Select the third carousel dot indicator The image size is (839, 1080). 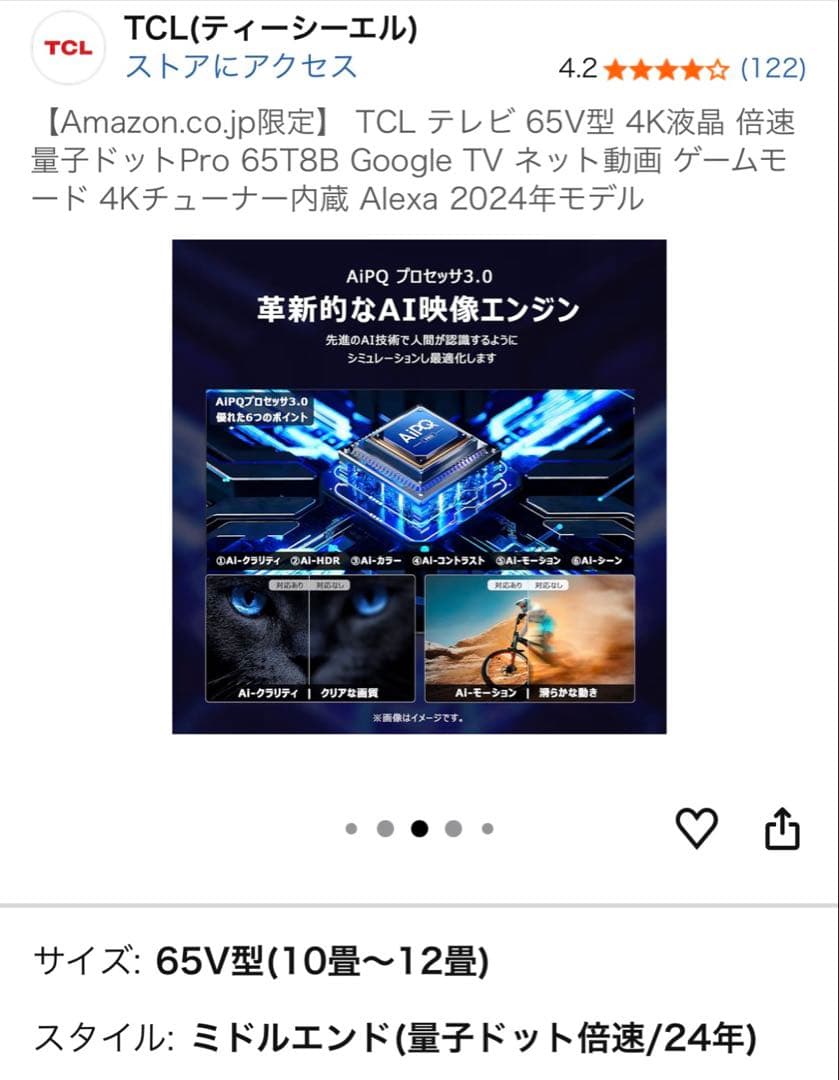click(419, 828)
